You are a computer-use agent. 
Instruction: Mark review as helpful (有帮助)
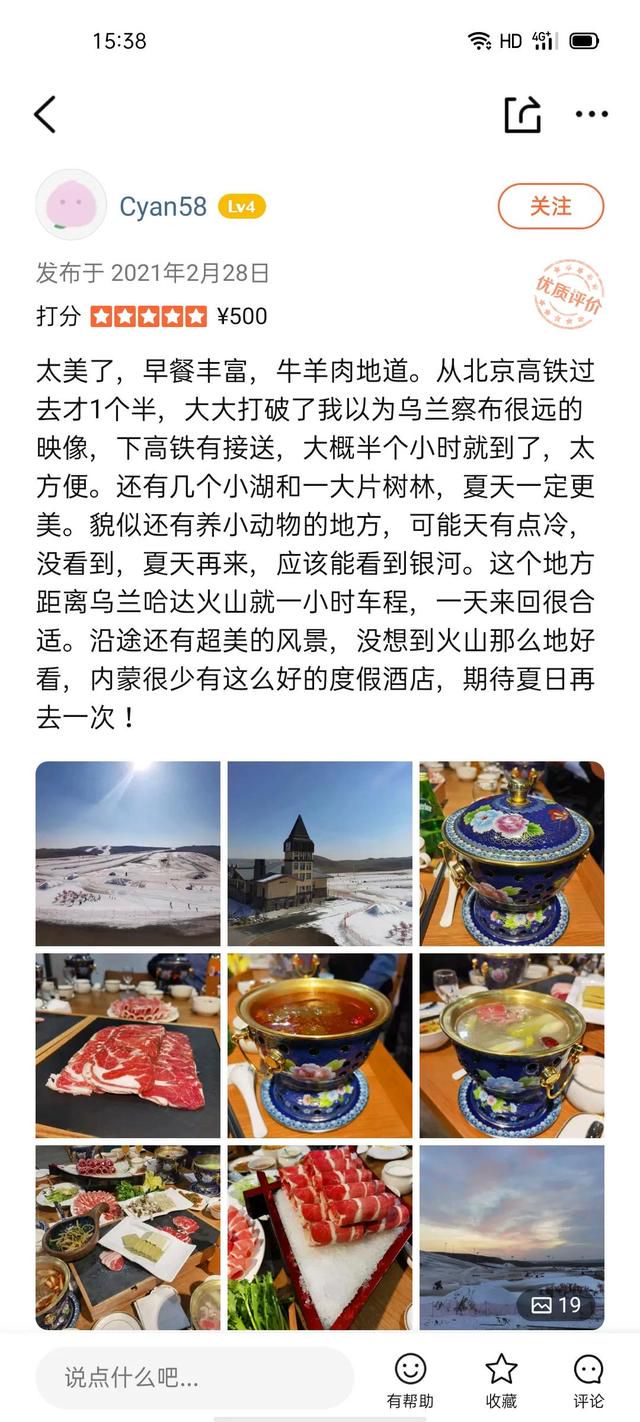410,1380
